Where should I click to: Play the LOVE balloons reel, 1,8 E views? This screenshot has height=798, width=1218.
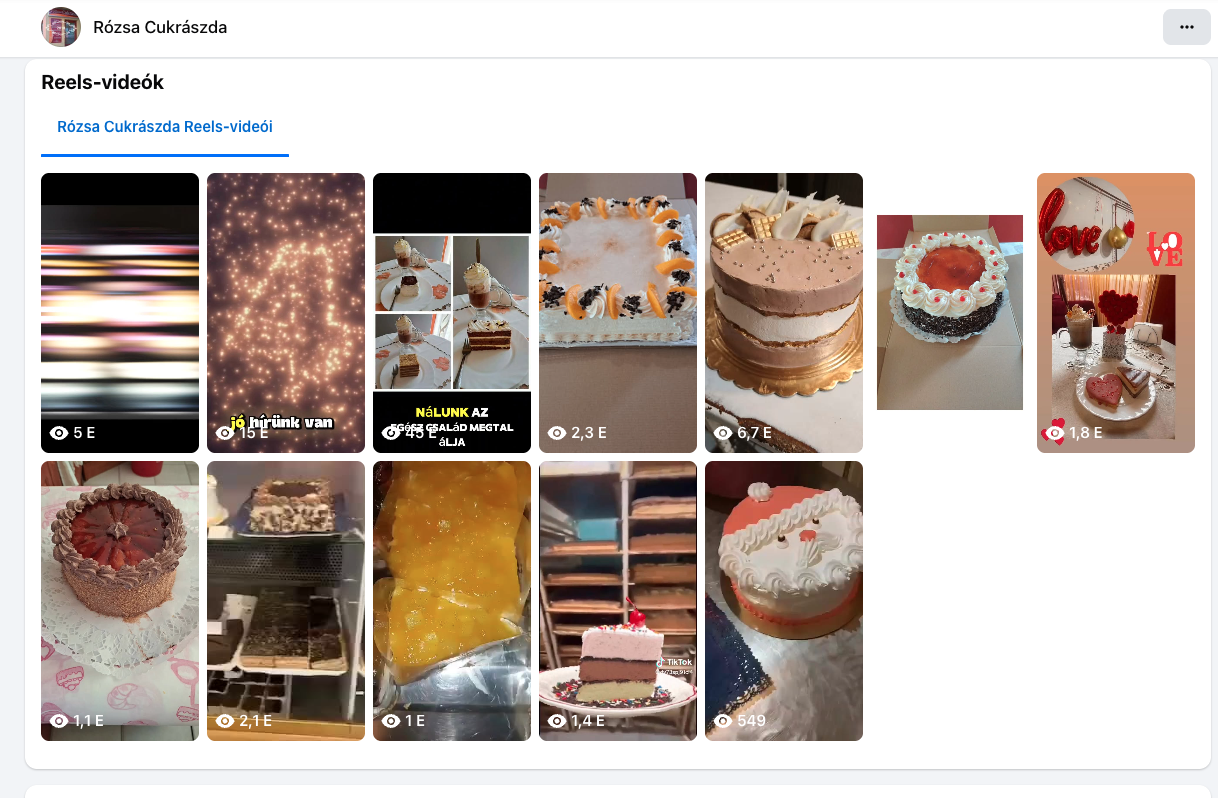click(1116, 313)
